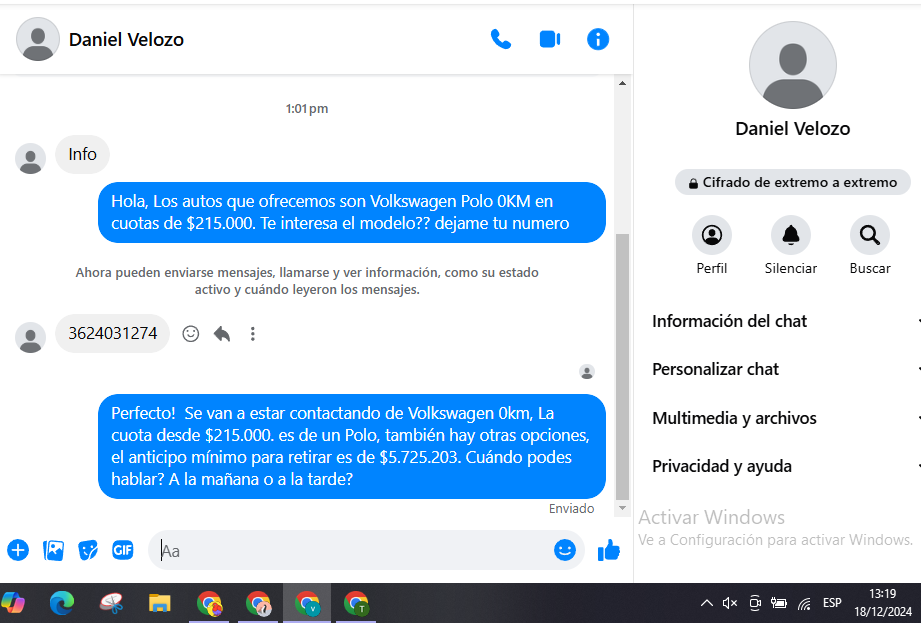
Task: Start a voice call with Daniel Velozo
Action: tap(501, 39)
